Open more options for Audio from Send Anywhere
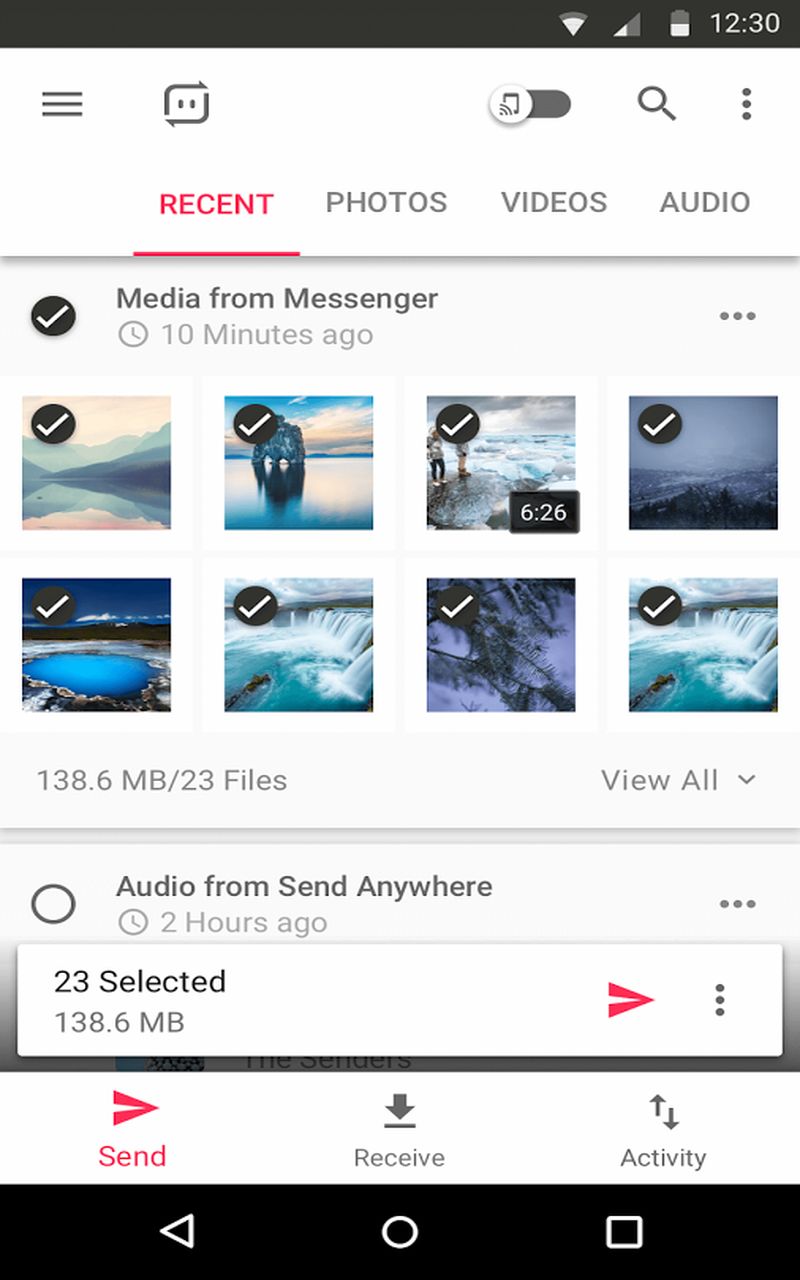Screen dimensions: 800x1280 point(737,904)
